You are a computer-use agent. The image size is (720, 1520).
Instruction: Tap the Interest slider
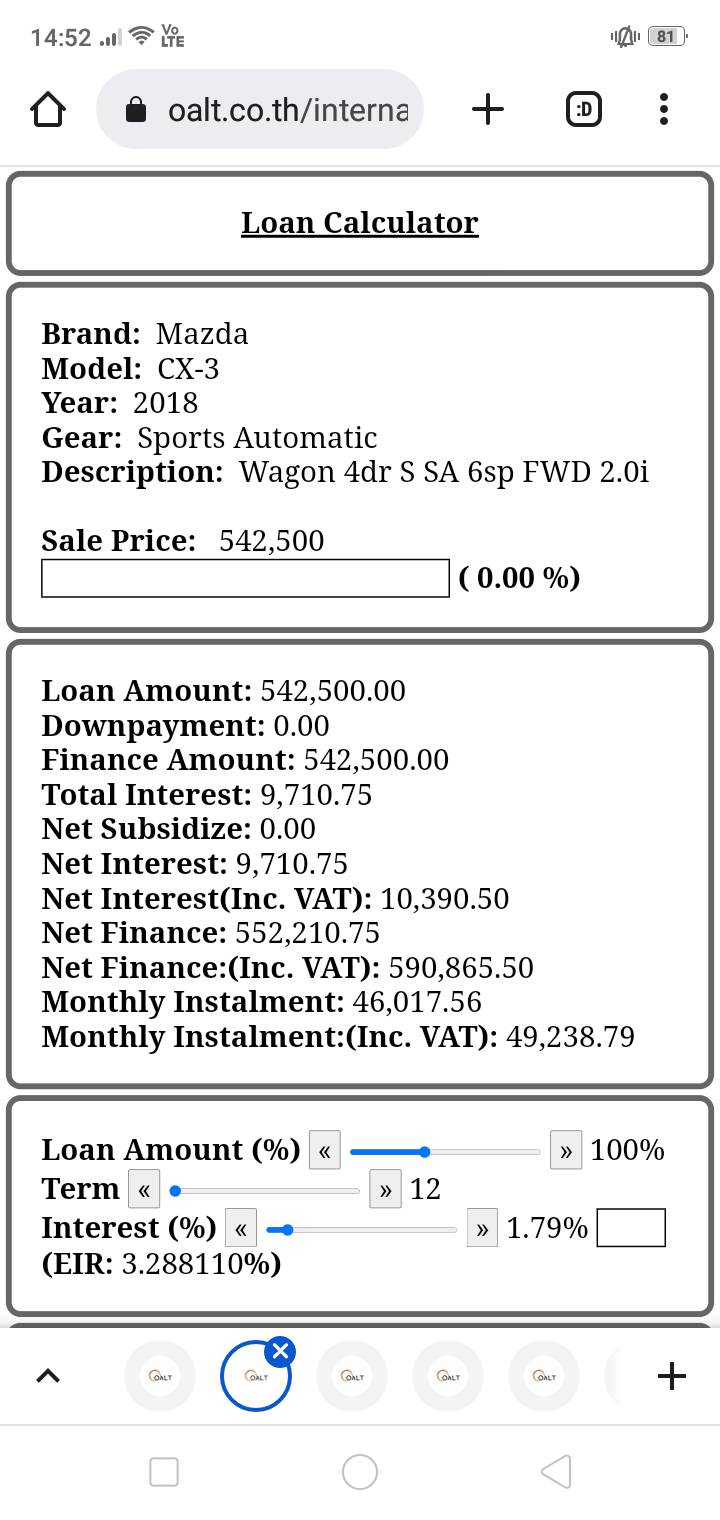pos(362,1230)
